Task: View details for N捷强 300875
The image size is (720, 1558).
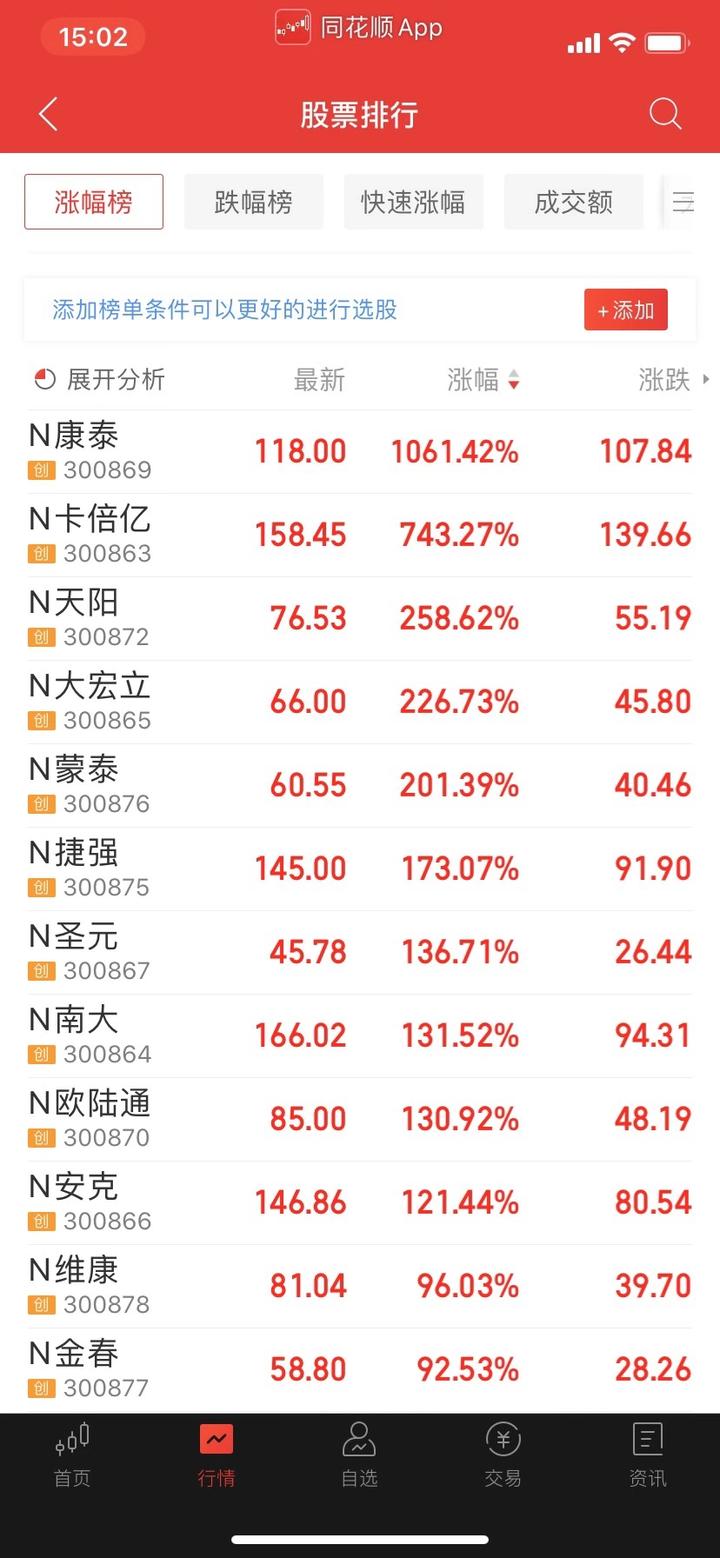Action: pos(360,869)
